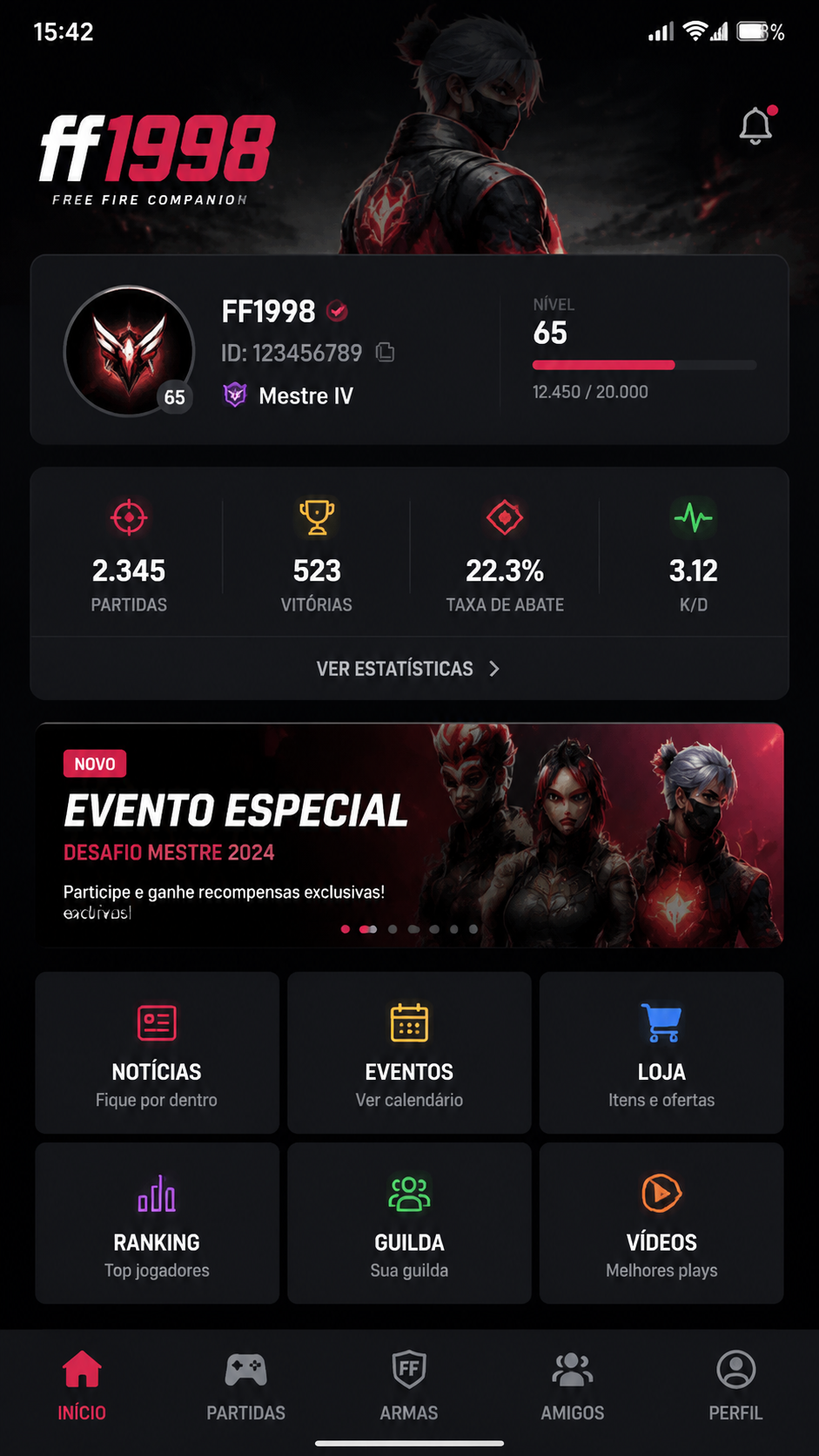Open the Eventos calendar card
The width and height of the screenshot is (819, 1456).
click(x=409, y=1053)
